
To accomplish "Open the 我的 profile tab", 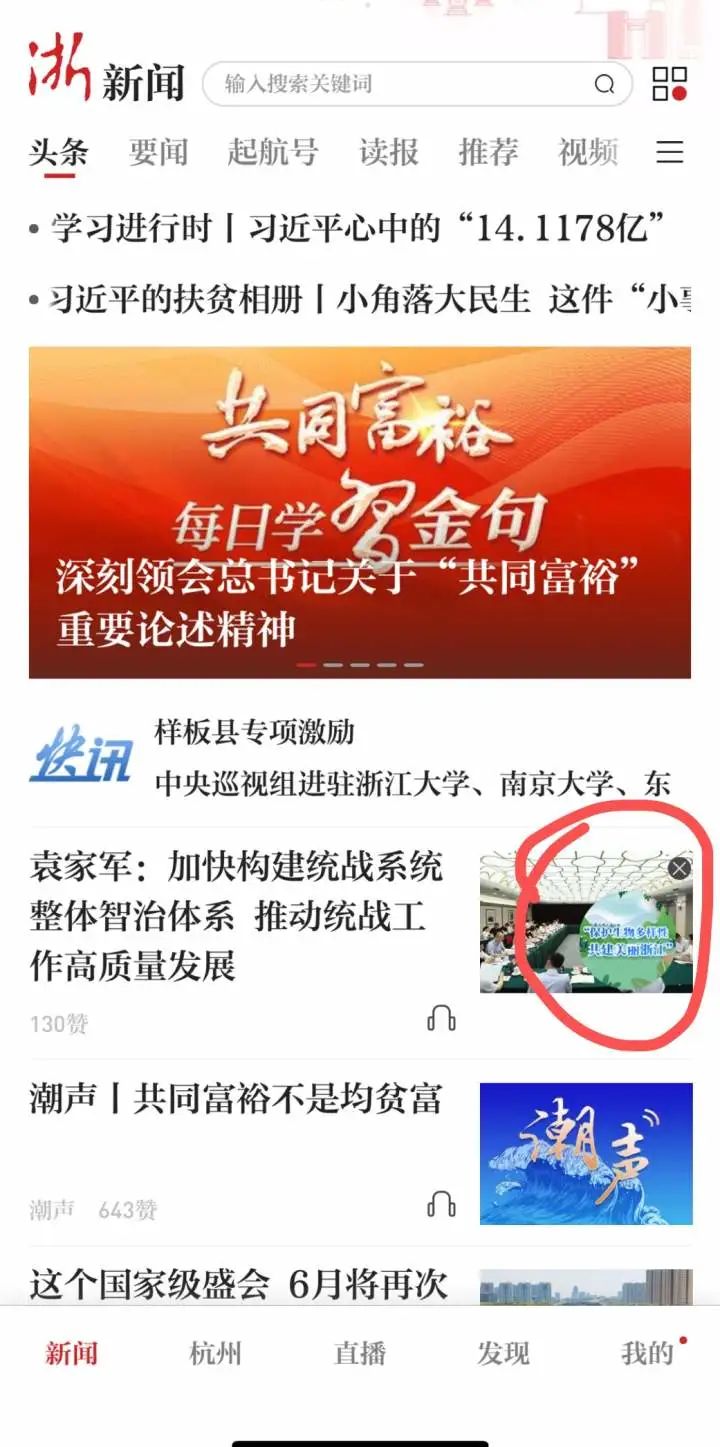I will click(x=647, y=1354).
